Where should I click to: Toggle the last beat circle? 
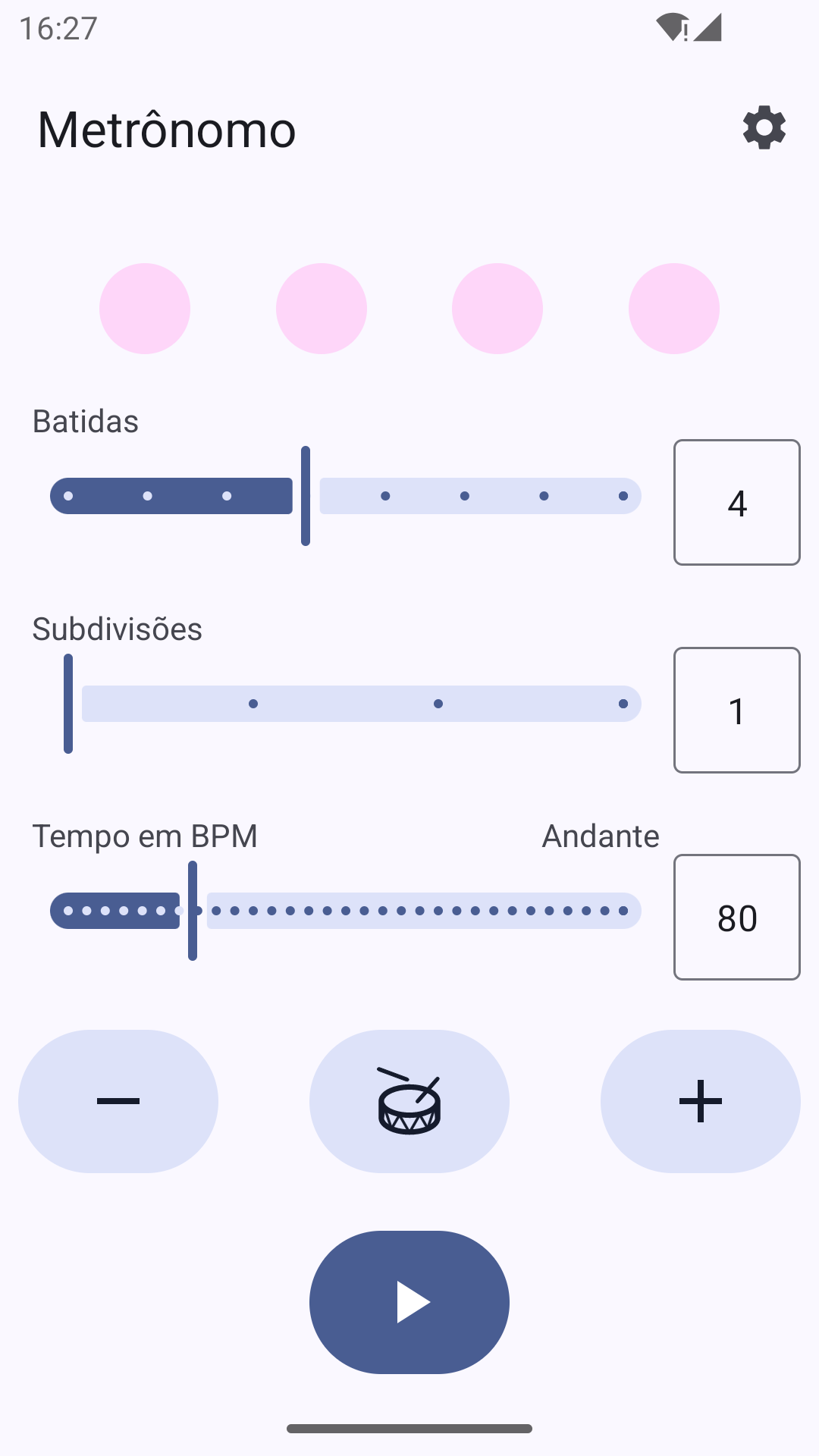click(x=673, y=309)
